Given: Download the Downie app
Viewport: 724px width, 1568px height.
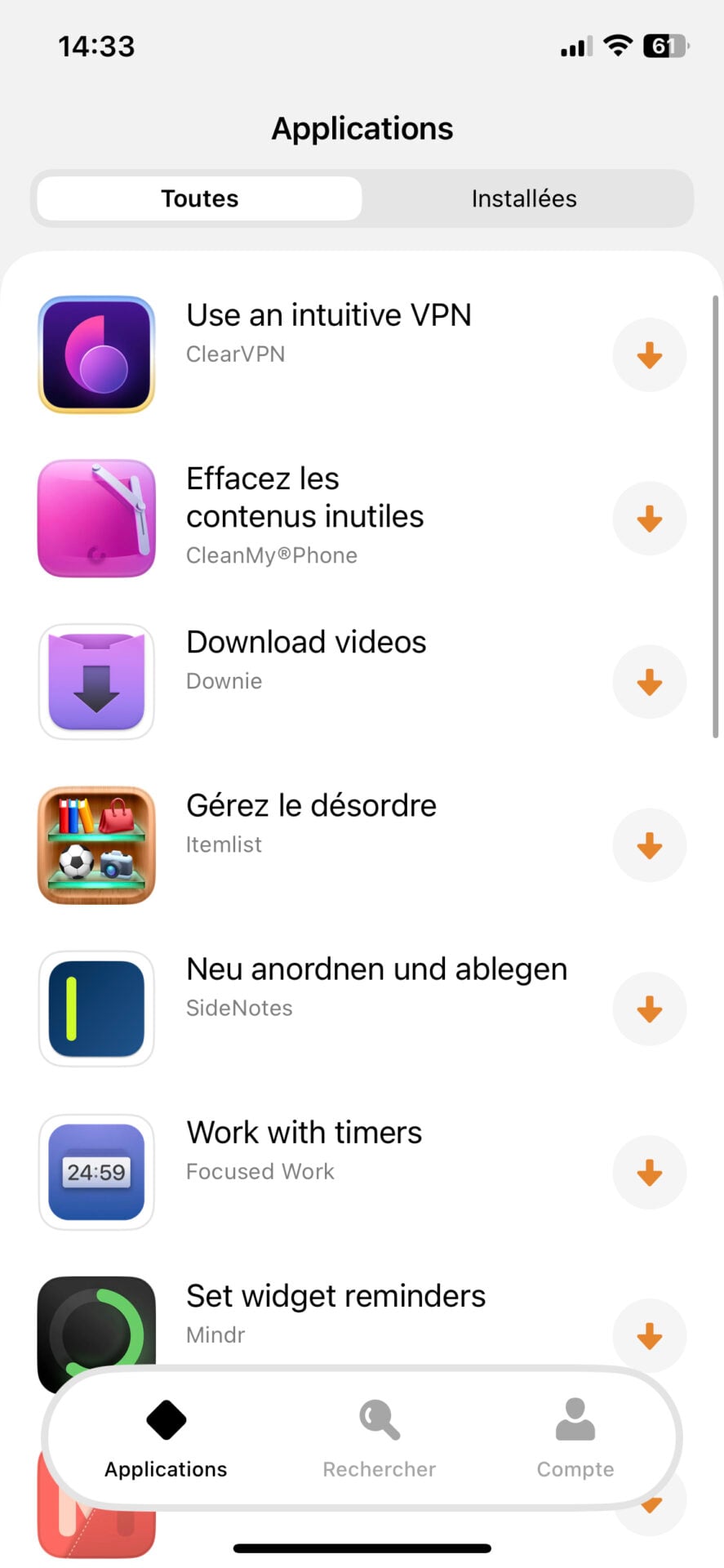Looking at the screenshot, I should point(649,682).
